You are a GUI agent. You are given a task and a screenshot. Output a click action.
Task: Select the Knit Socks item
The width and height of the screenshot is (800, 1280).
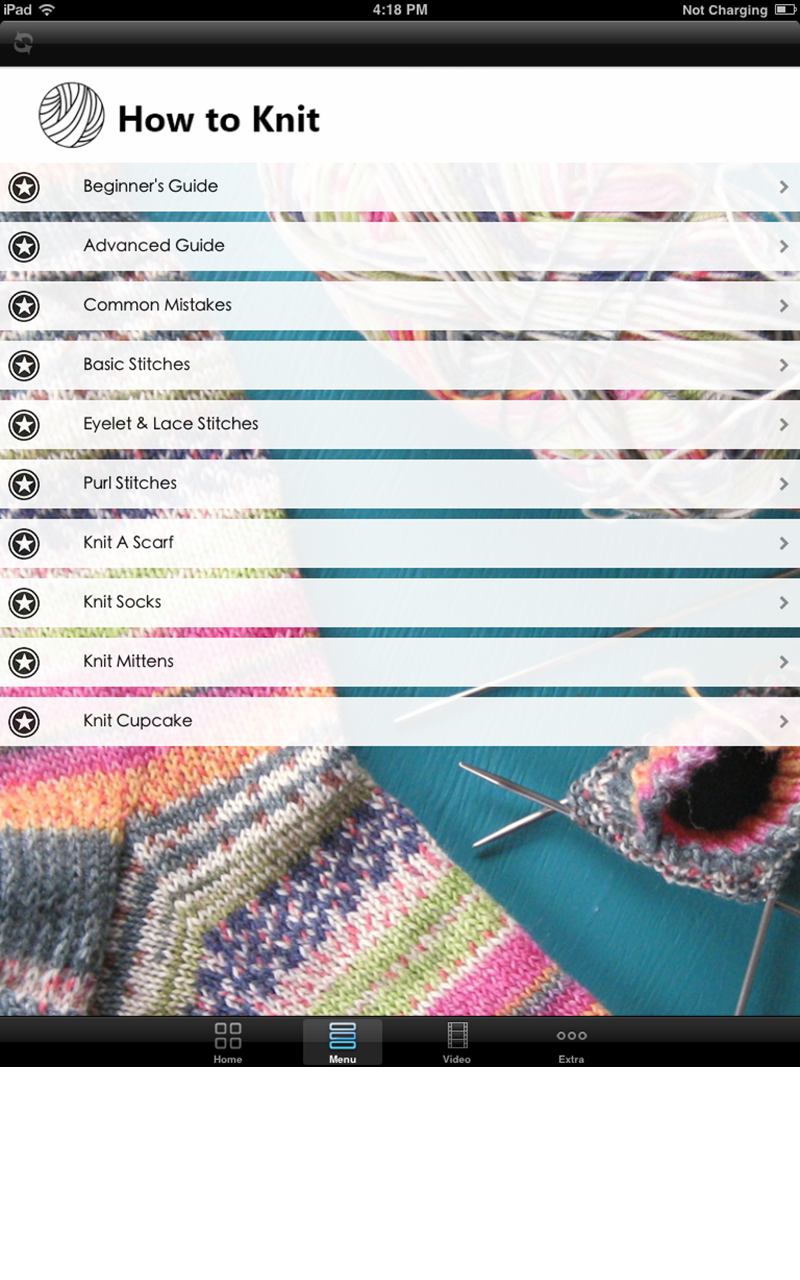400,602
